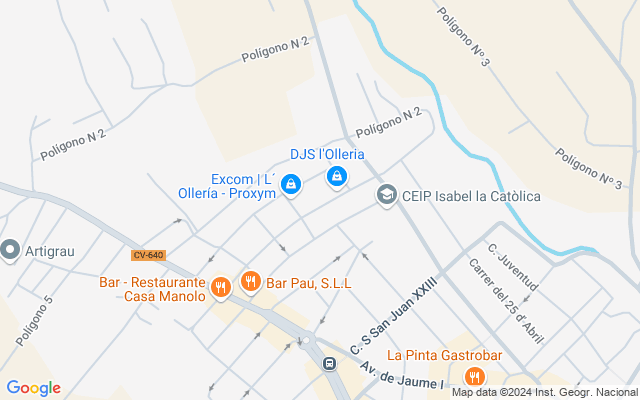Tap the DJS l'Olleria shopping marker
Image resolution: width=640 pixels, height=400 pixels.
pyautogui.click(x=337, y=177)
